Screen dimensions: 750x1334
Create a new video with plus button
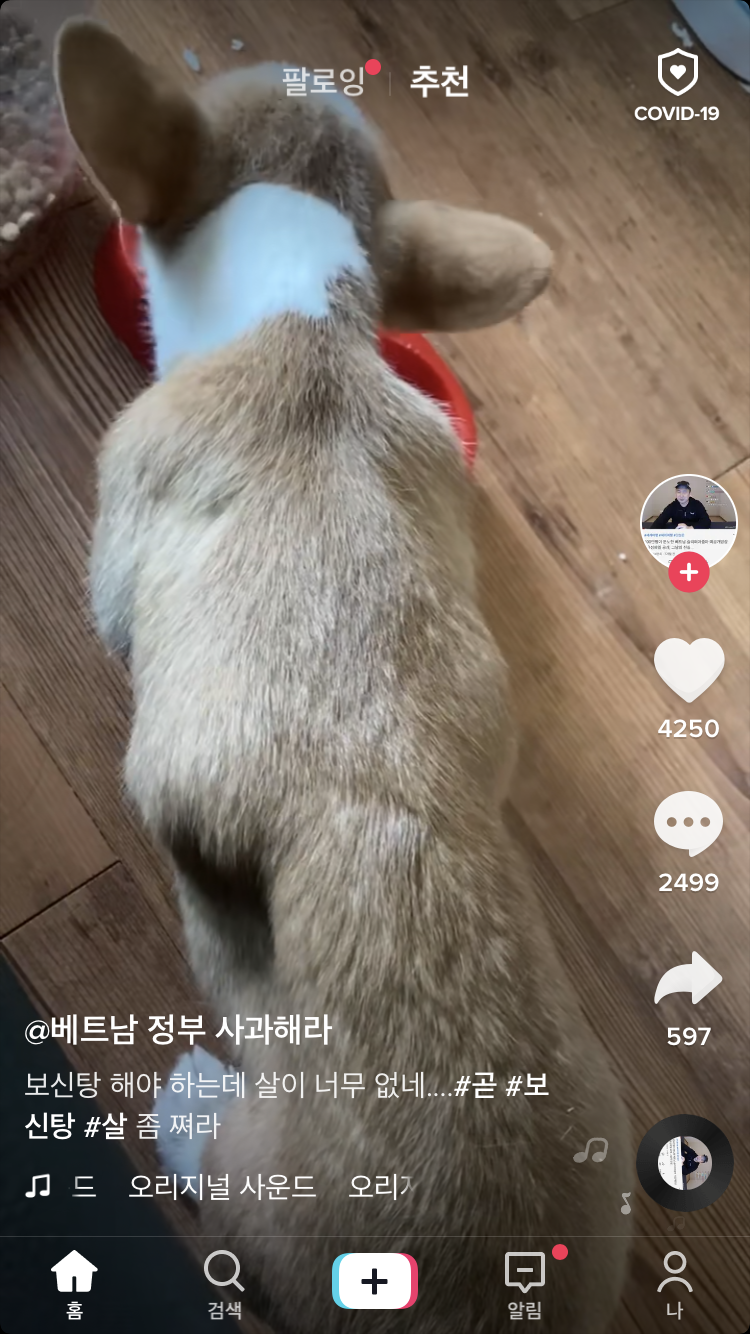pos(375,1281)
